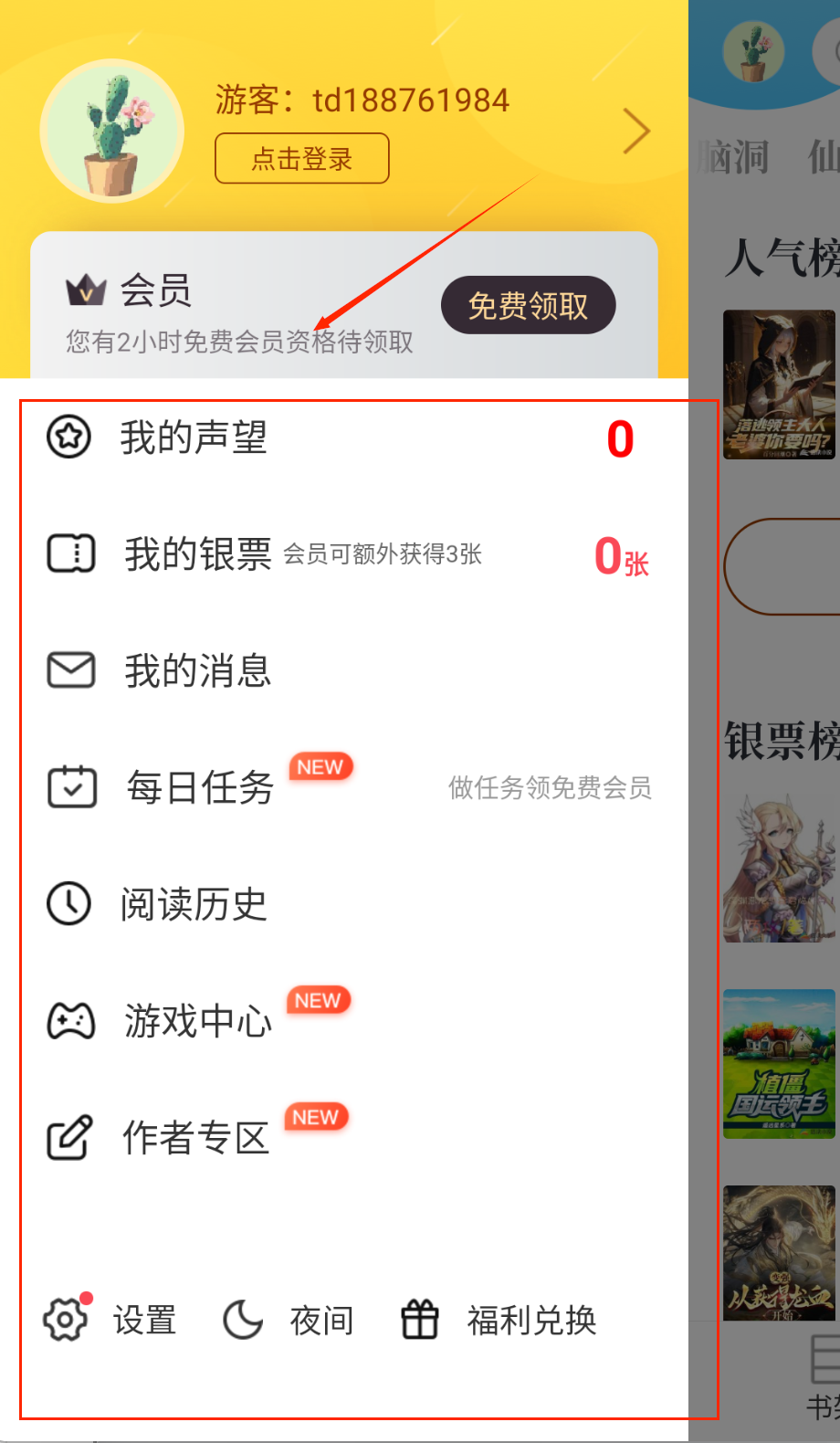This screenshot has height=1443, width=840.
Task: Open the profile chevron arrow
Action: [x=636, y=132]
